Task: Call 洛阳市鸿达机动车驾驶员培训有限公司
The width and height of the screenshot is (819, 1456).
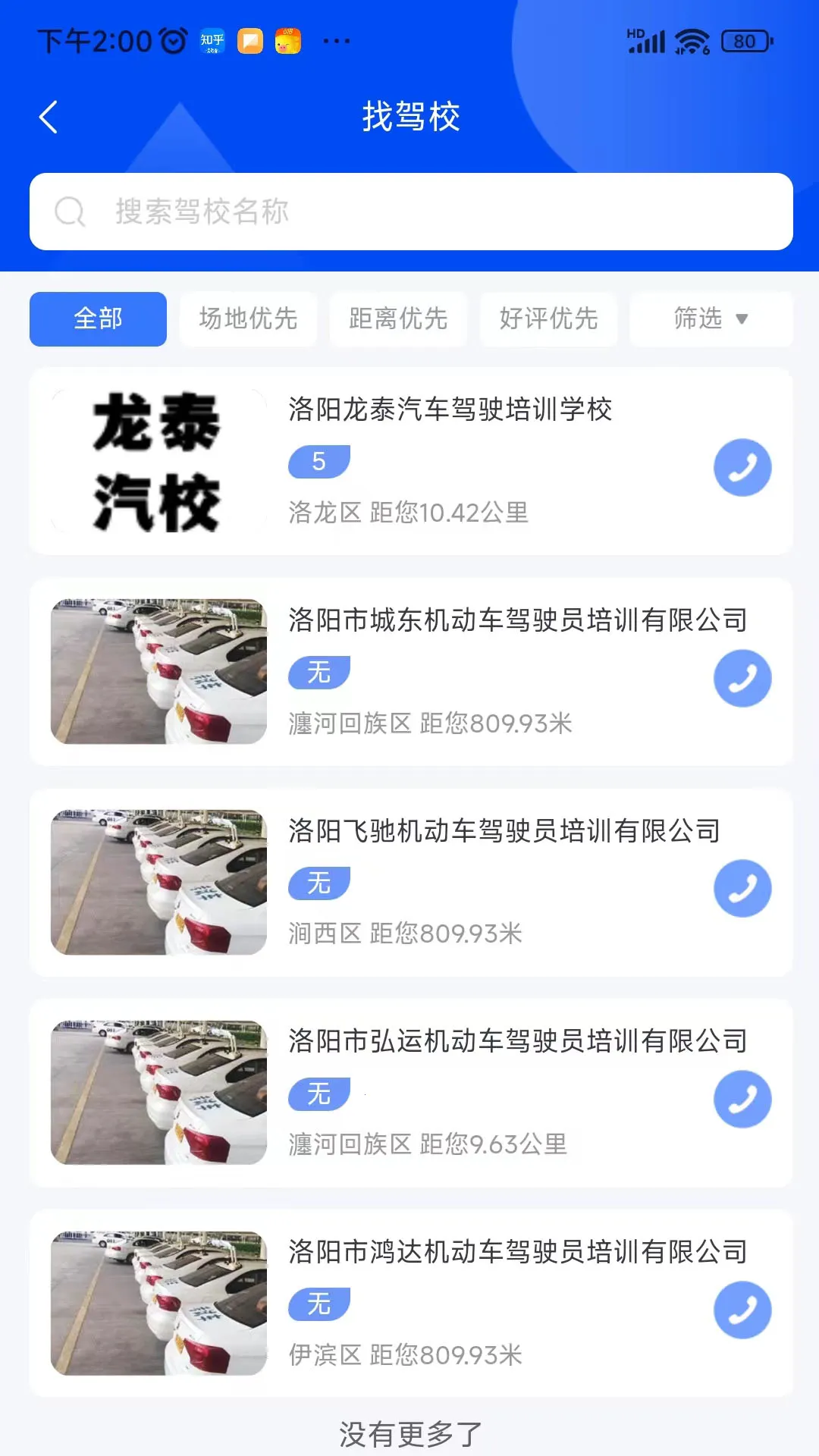Action: pyautogui.click(x=742, y=1310)
